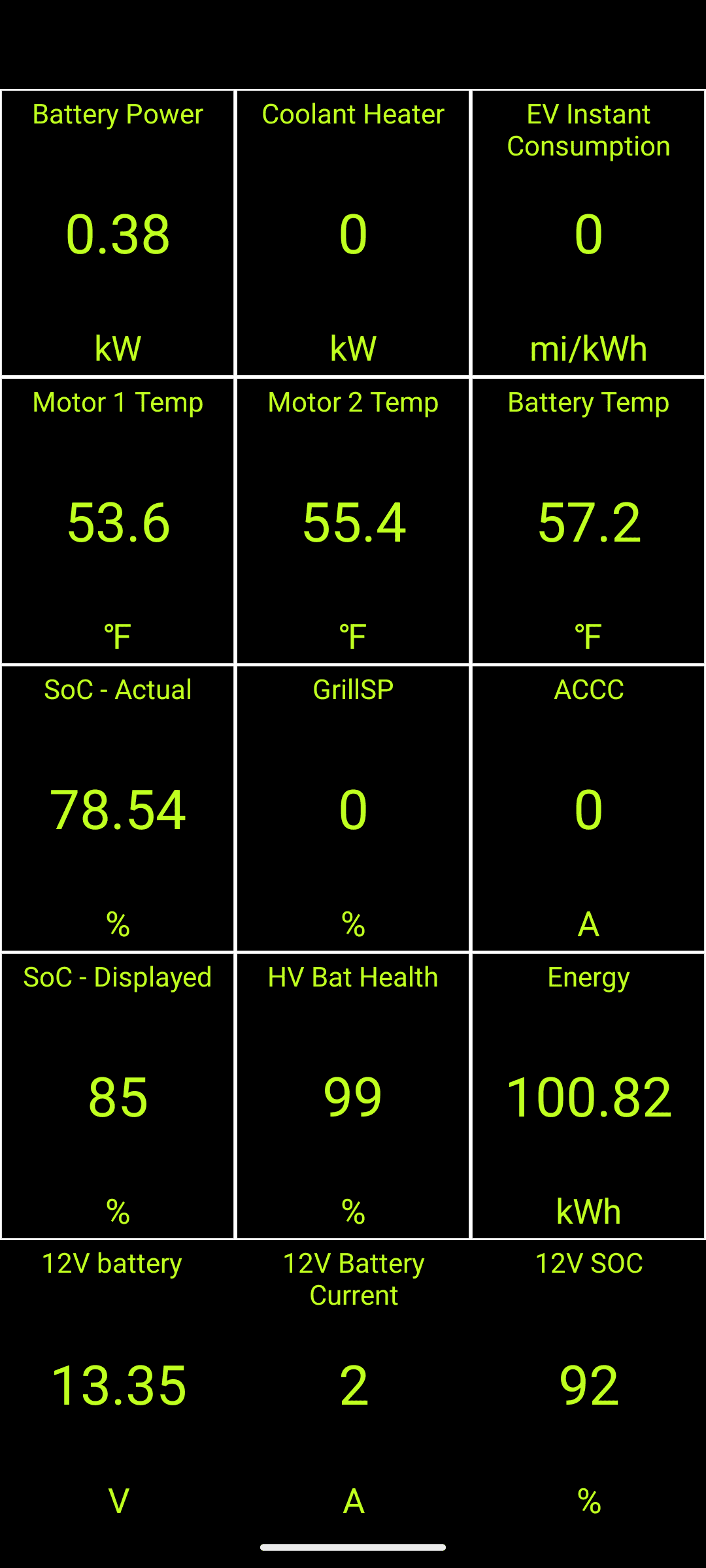Open the SoC - Actual tile

[118, 809]
